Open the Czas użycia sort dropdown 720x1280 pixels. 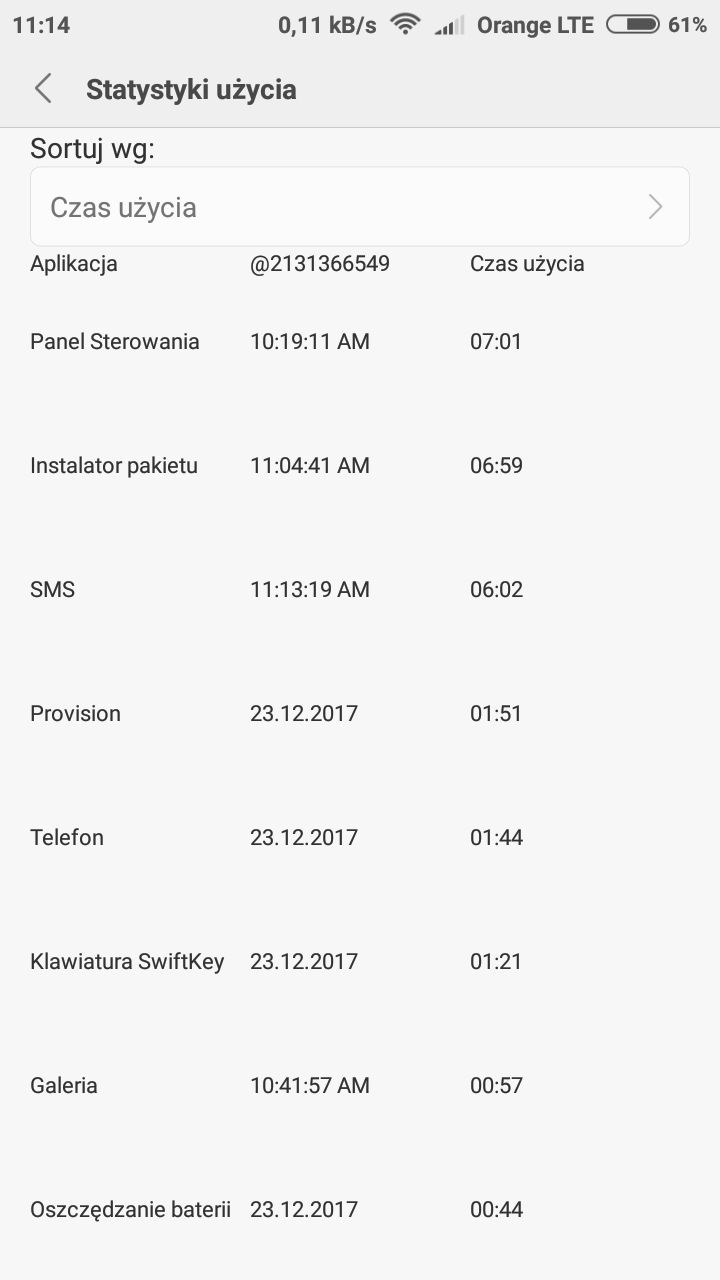click(x=360, y=207)
